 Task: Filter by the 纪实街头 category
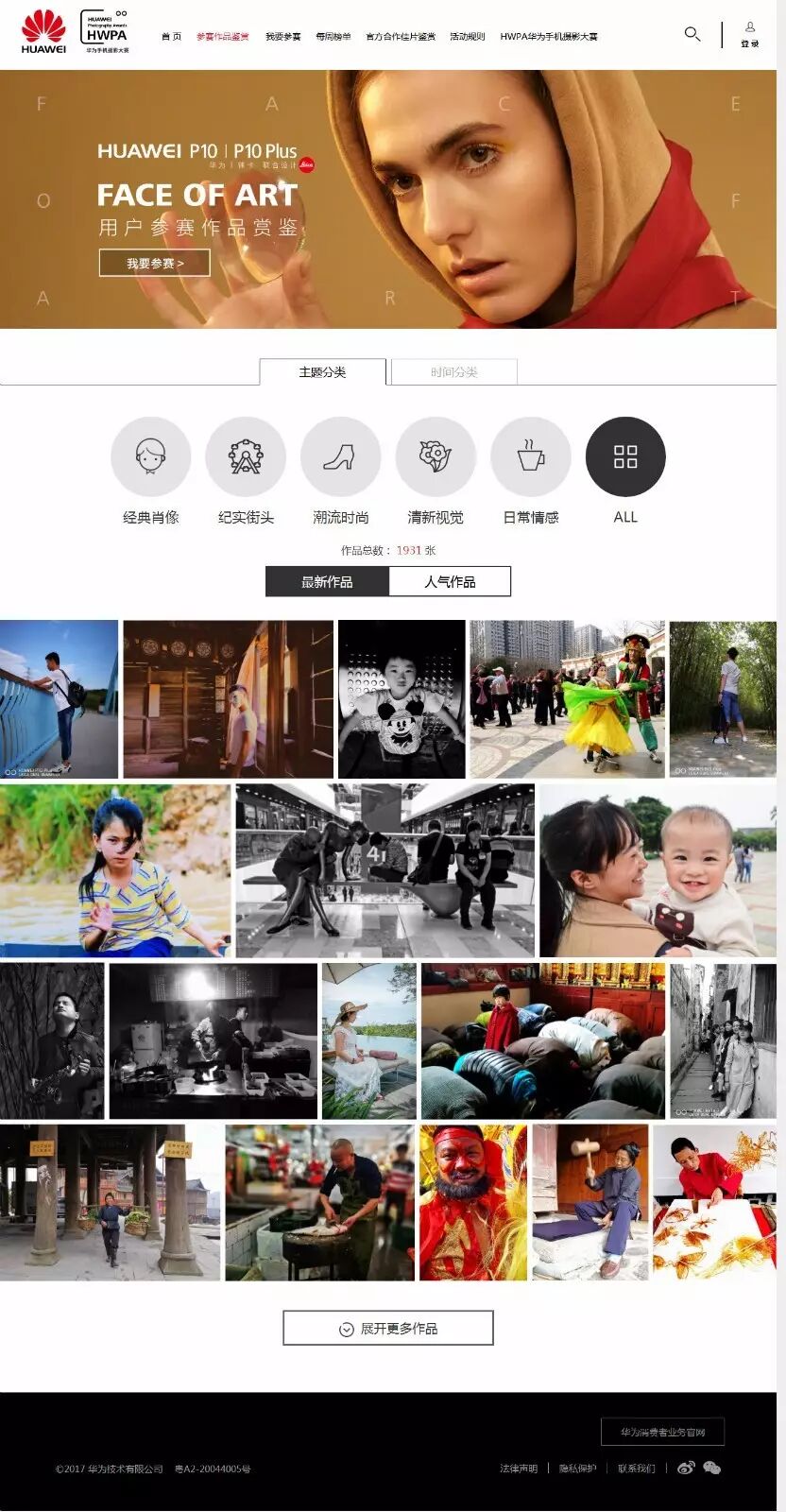pos(246,457)
